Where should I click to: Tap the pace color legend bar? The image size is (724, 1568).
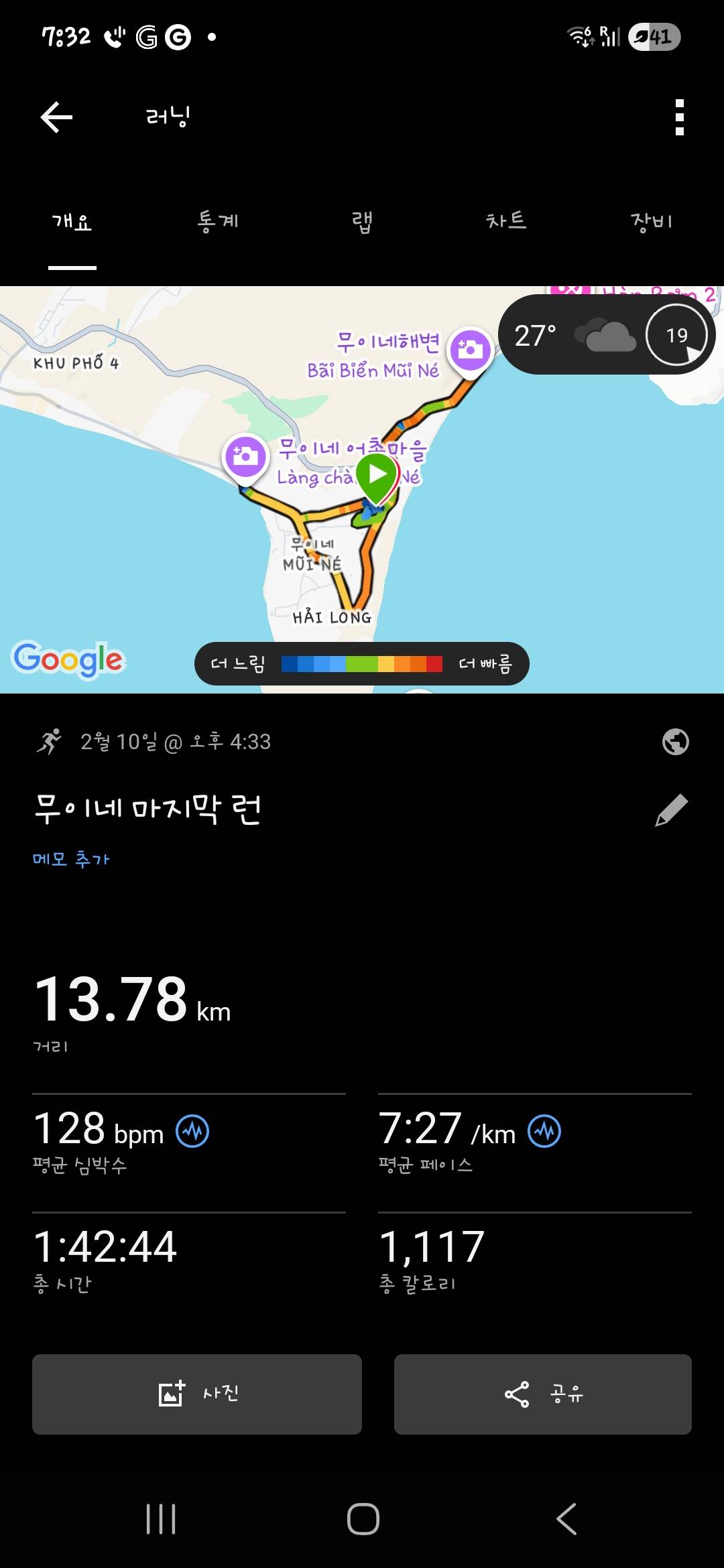coord(362,663)
